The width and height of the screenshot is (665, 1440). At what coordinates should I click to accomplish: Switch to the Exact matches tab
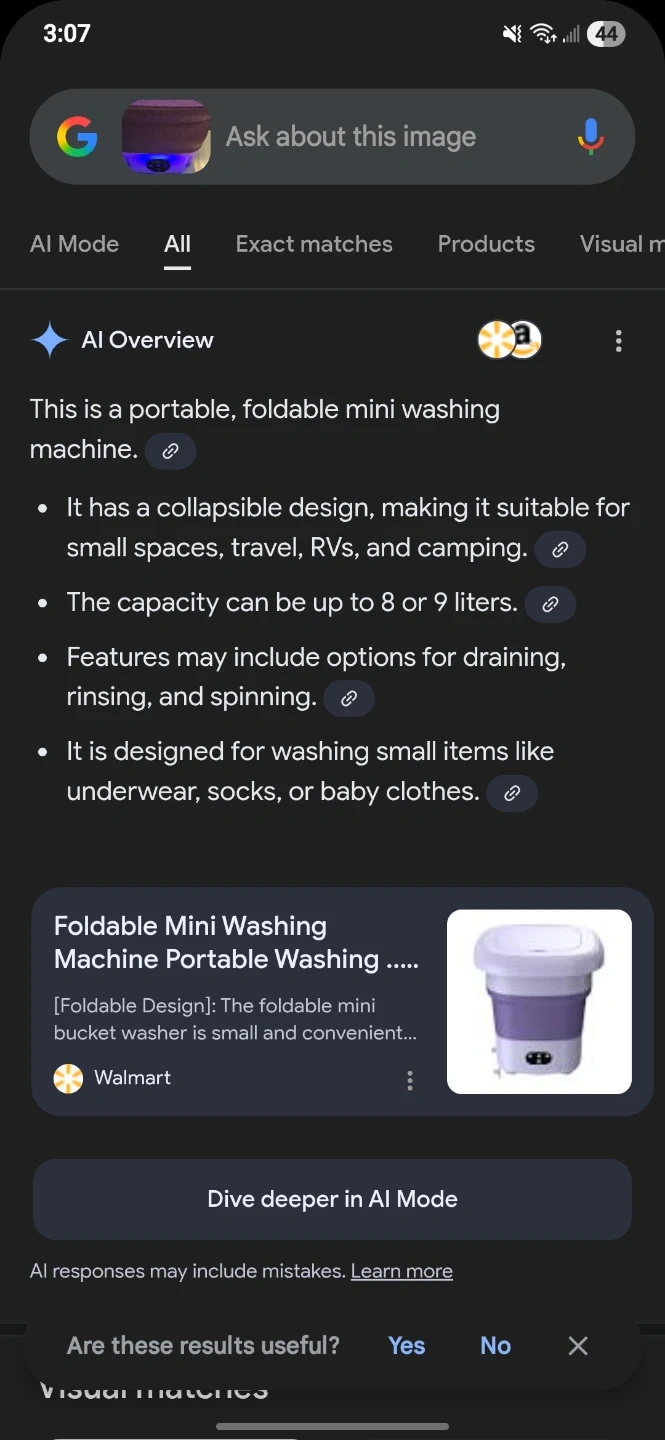click(x=314, y=244)
